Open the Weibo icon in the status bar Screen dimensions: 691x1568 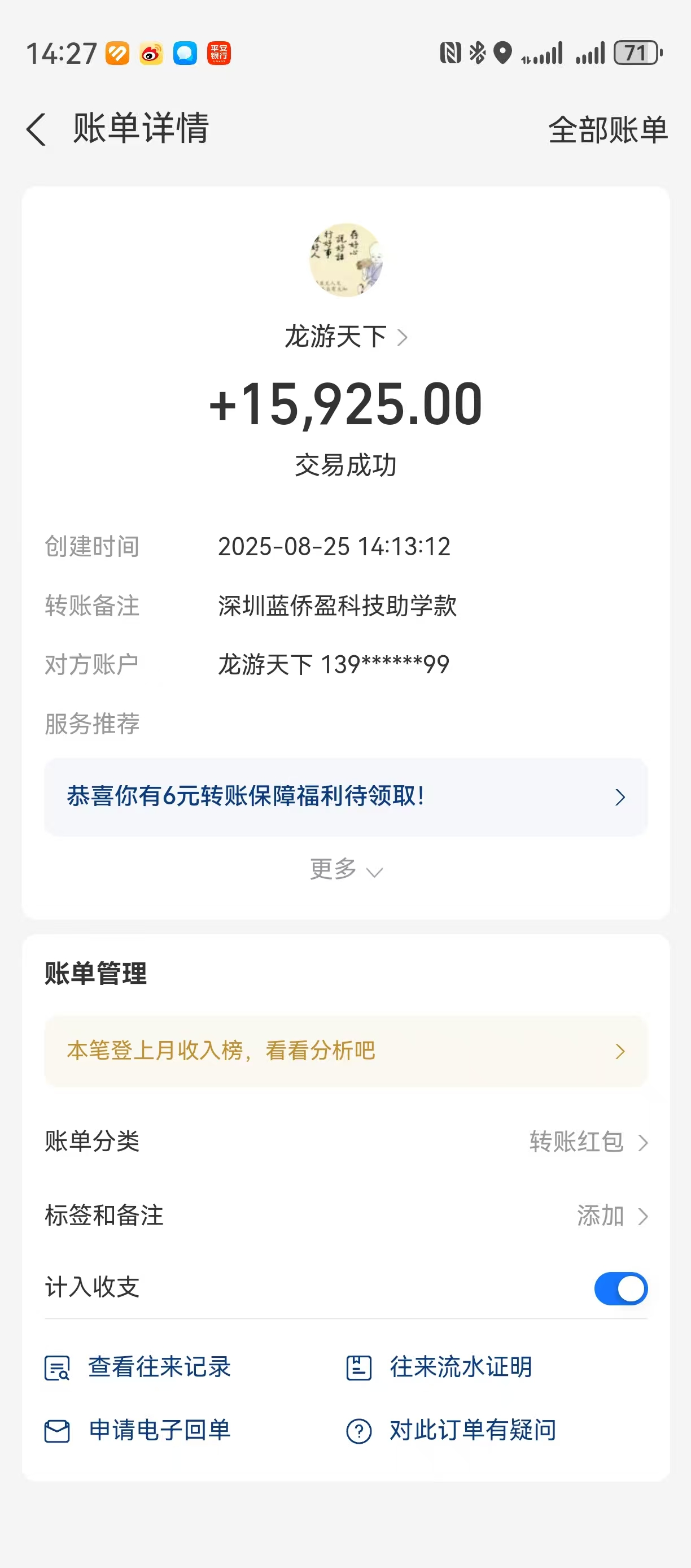(151, 54)
